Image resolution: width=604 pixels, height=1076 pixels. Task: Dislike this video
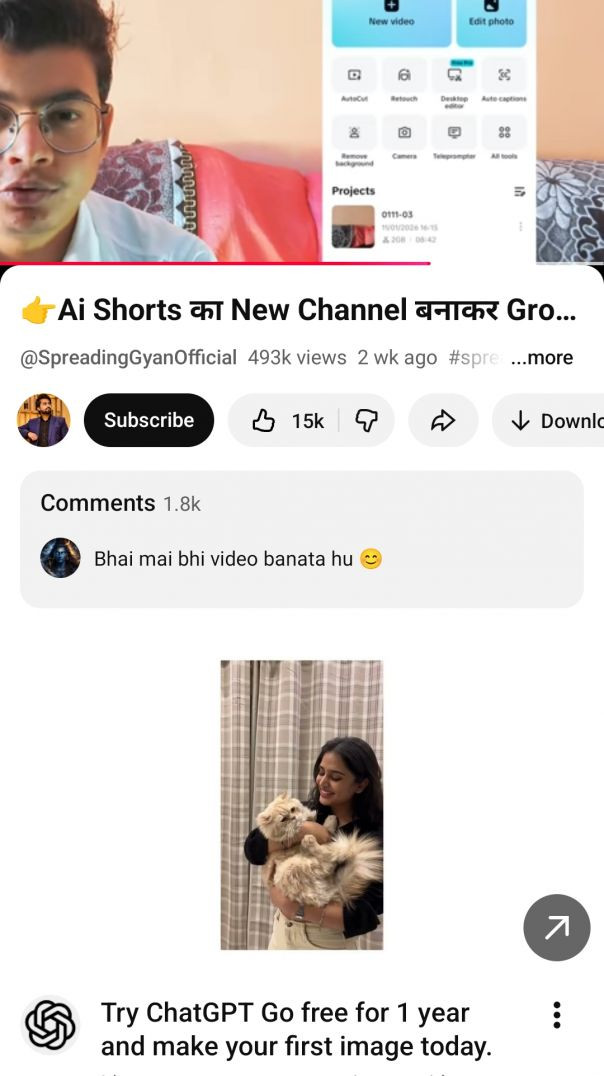tap(367, 421)
